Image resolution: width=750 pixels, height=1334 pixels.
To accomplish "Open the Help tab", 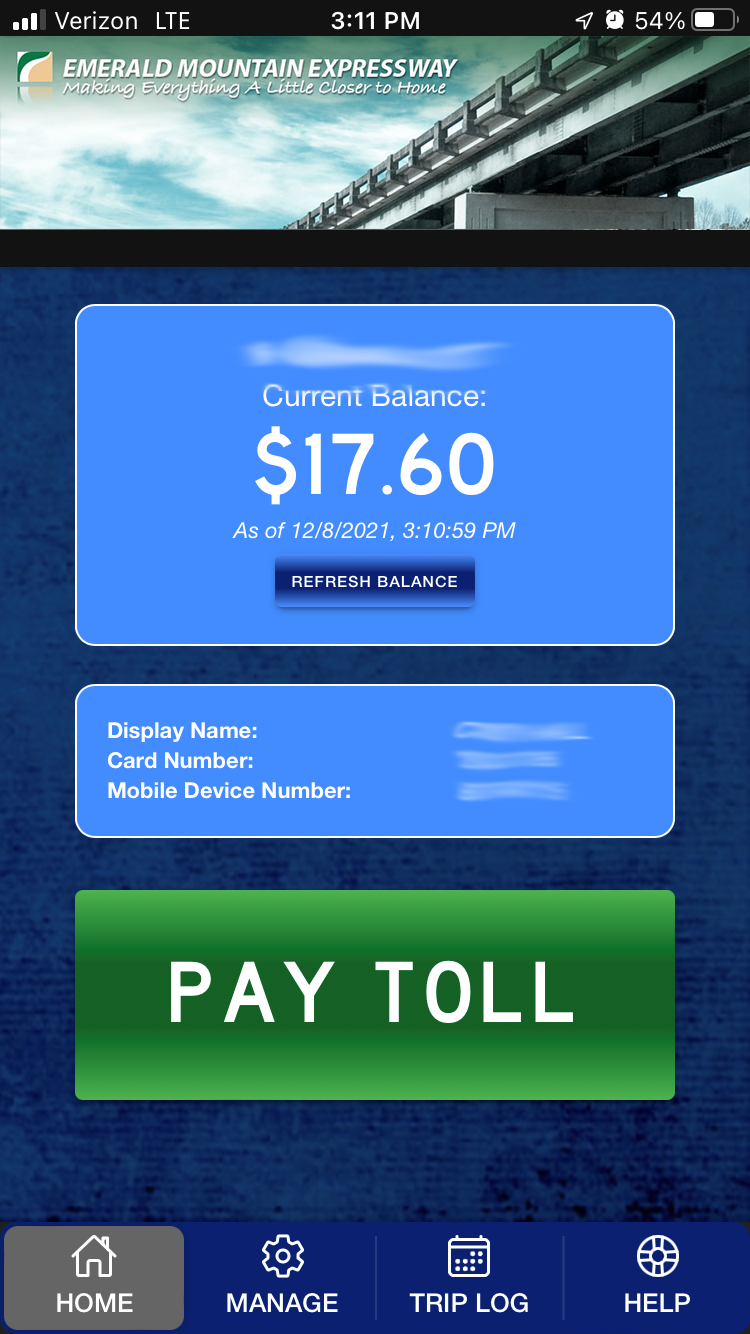I will tap(657, 1277).
